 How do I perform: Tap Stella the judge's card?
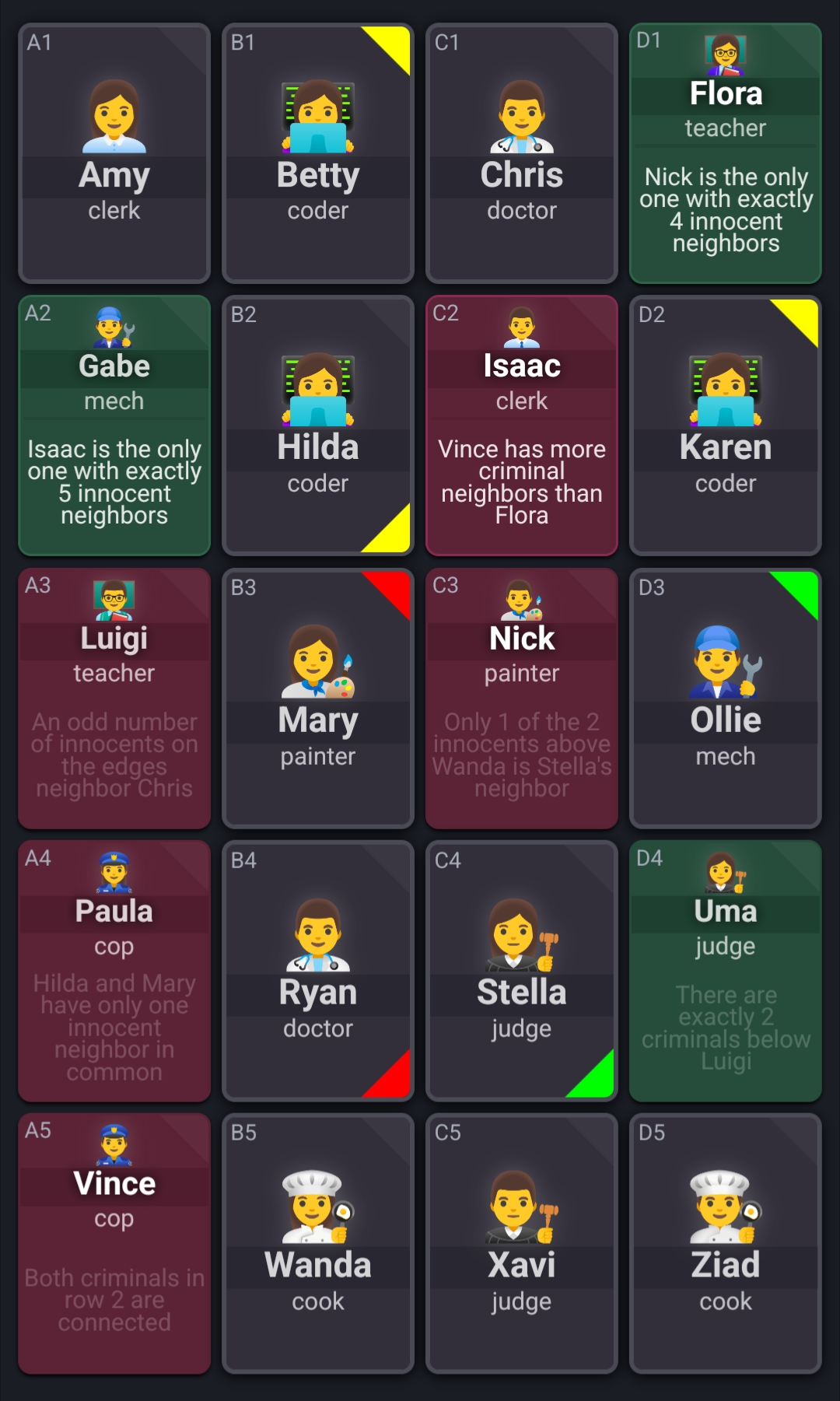522,970
